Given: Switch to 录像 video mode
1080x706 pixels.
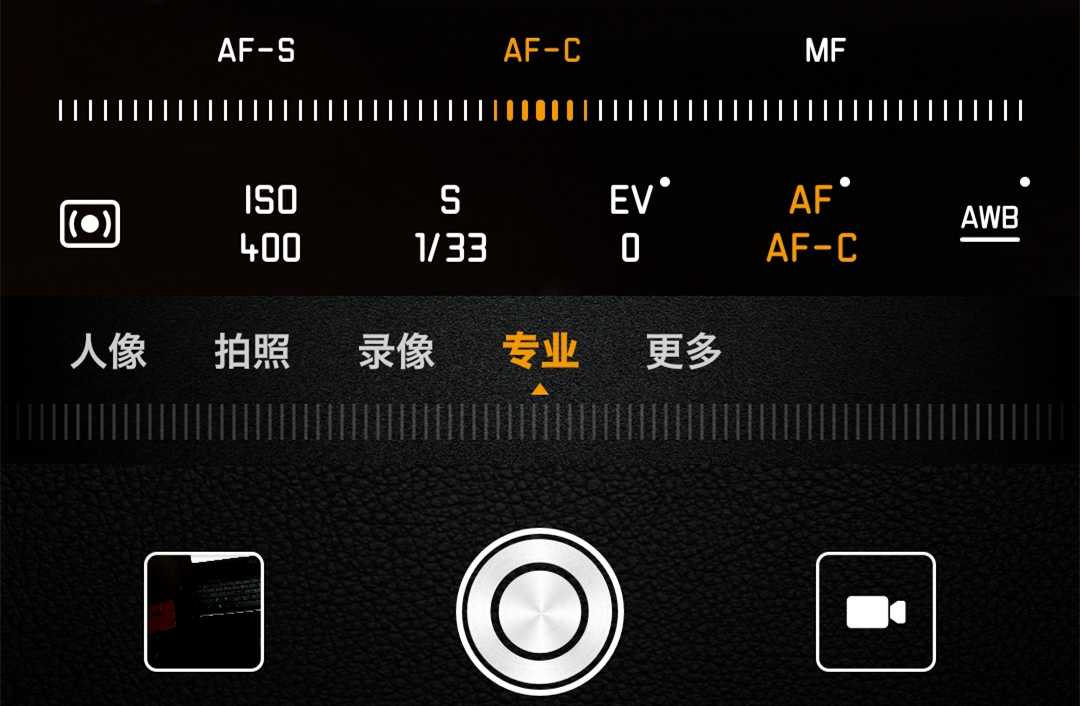Looking at the screenshot, I should (x=396, y=352).
